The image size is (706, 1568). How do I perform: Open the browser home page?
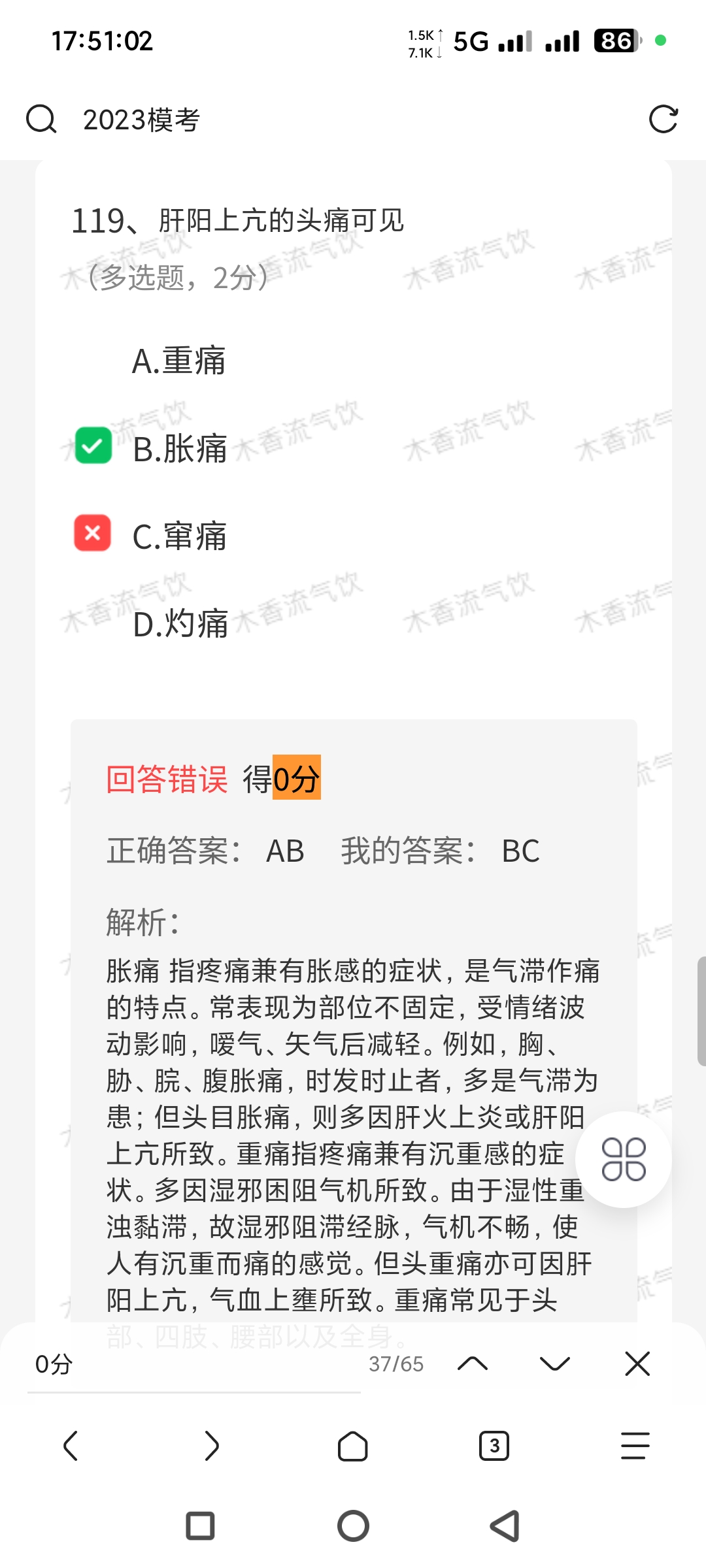(353, 1445)
